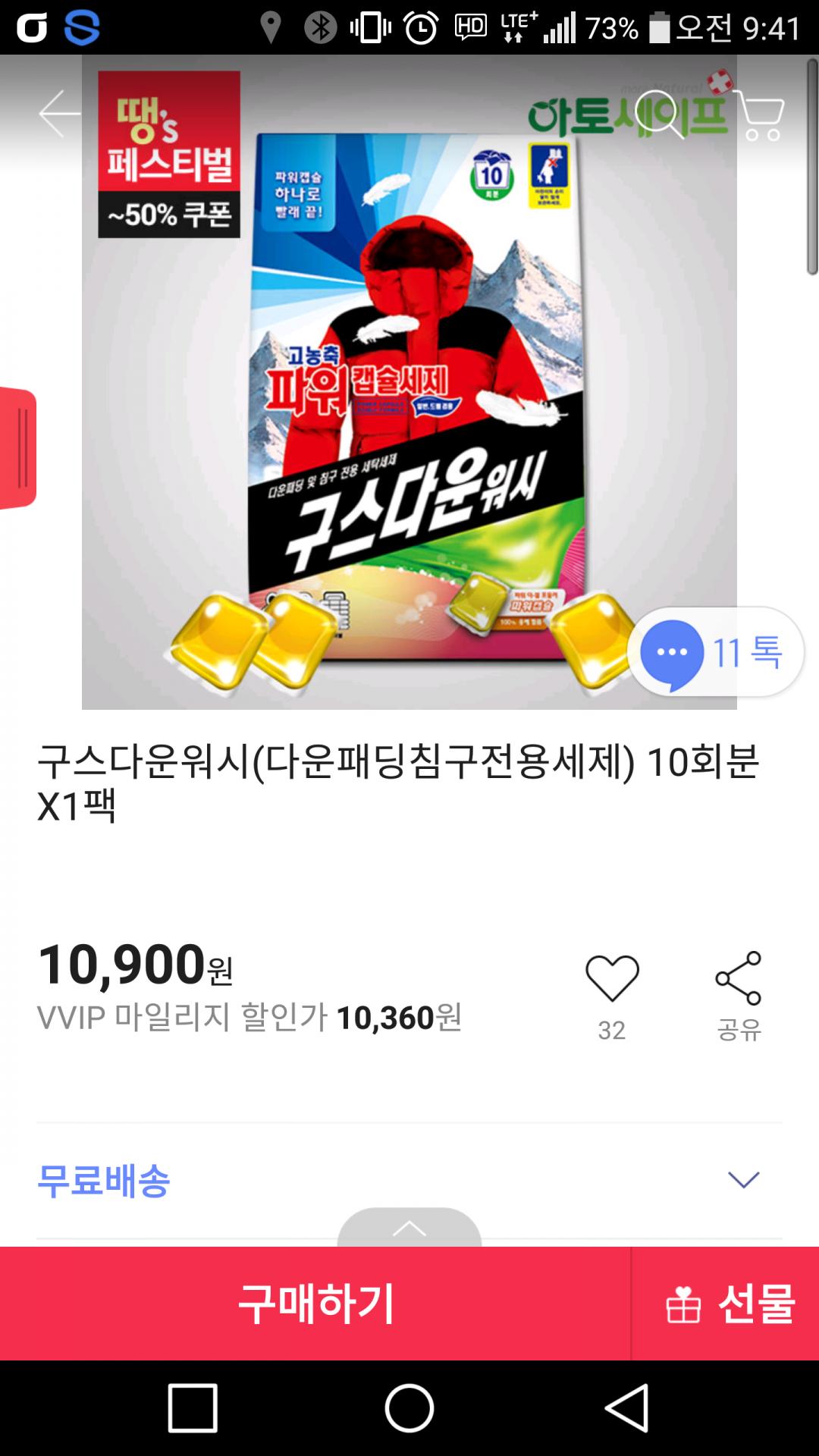The width and height of the screenshot is (819, 1456).
Task: Tap 구매하기 to buy the item
Action: [x=315, y=1304]
